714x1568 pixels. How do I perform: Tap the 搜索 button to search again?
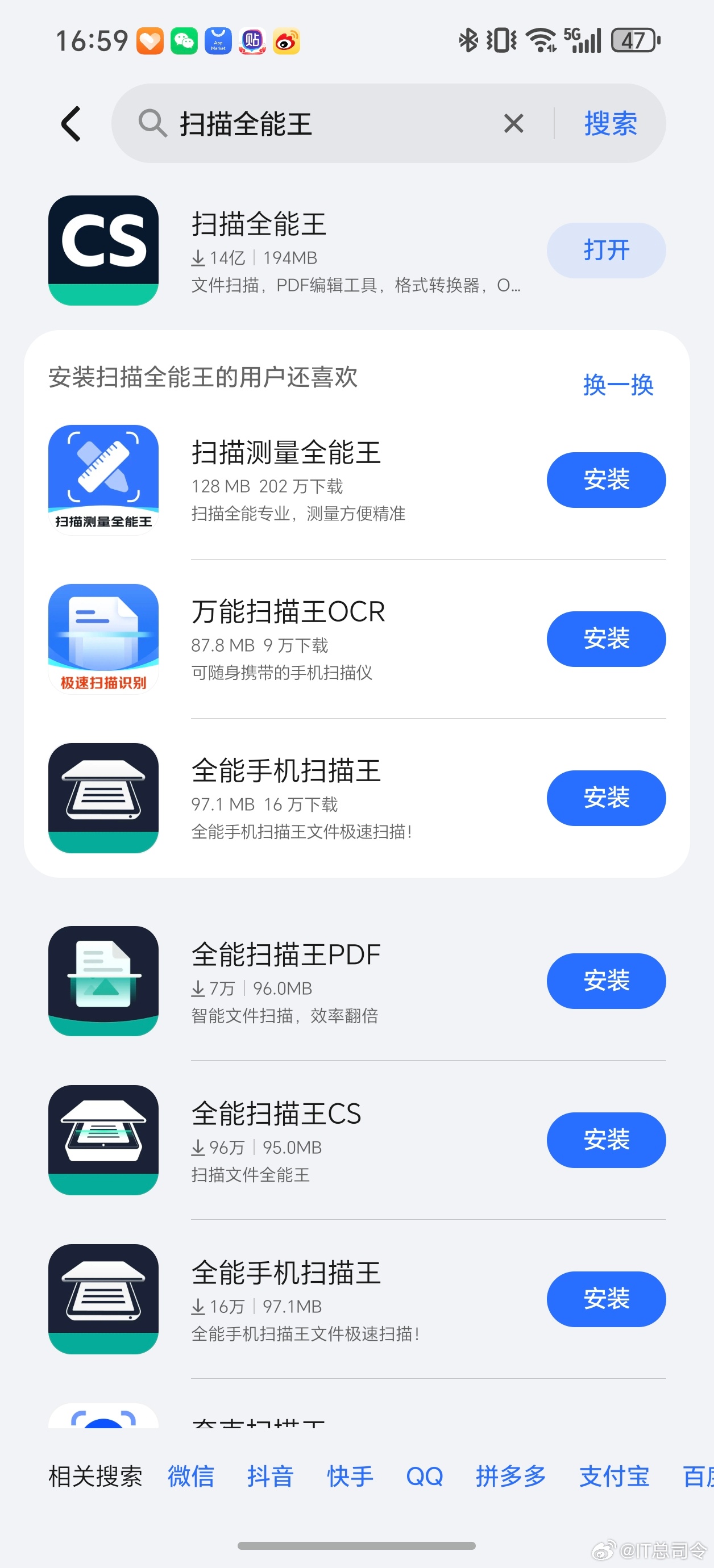tap(611, 124)
